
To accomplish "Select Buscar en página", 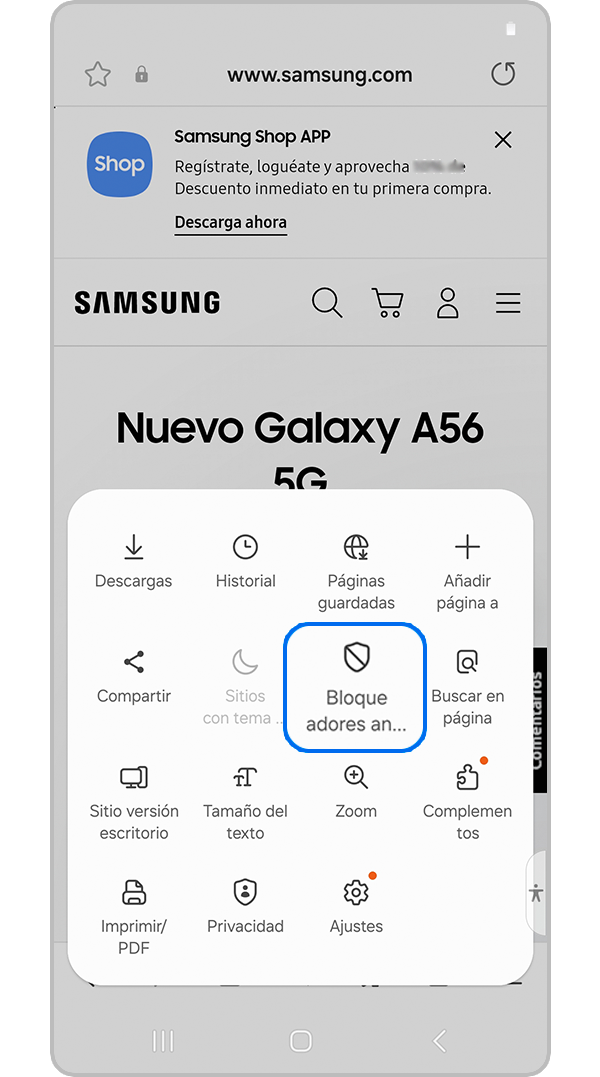I will [x=467, y=688].
